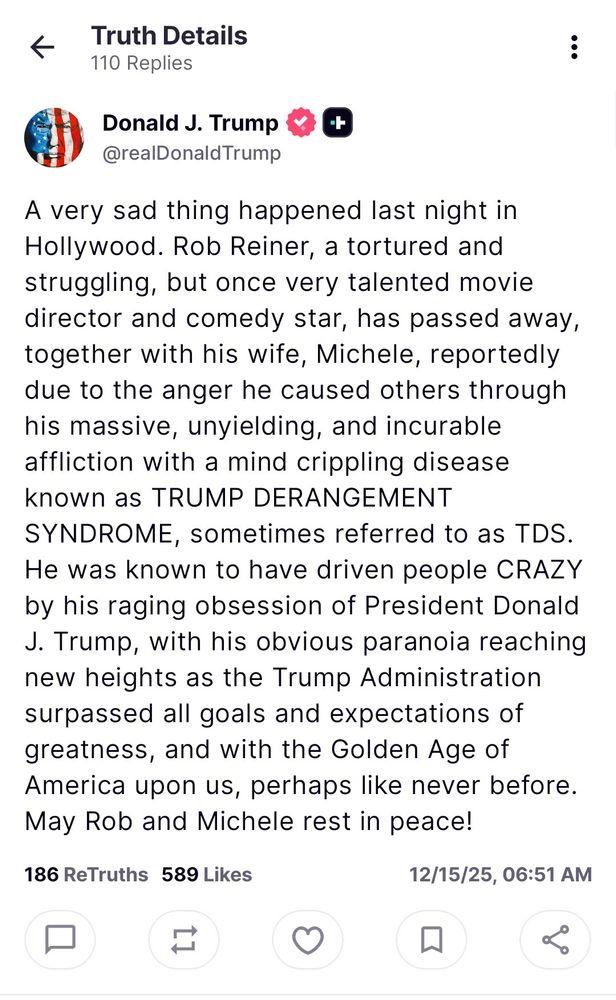Like this Truth with the heart
Image resolution: width=616 pixels, height=1000 pixels.
(308, 940)
